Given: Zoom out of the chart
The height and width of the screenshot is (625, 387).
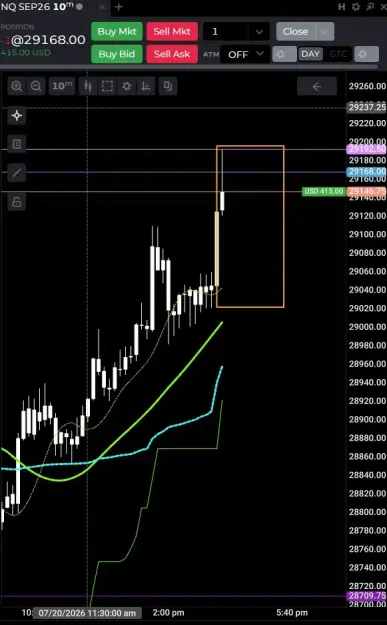Looking at the screenshot, I should [x=36, y=86].
